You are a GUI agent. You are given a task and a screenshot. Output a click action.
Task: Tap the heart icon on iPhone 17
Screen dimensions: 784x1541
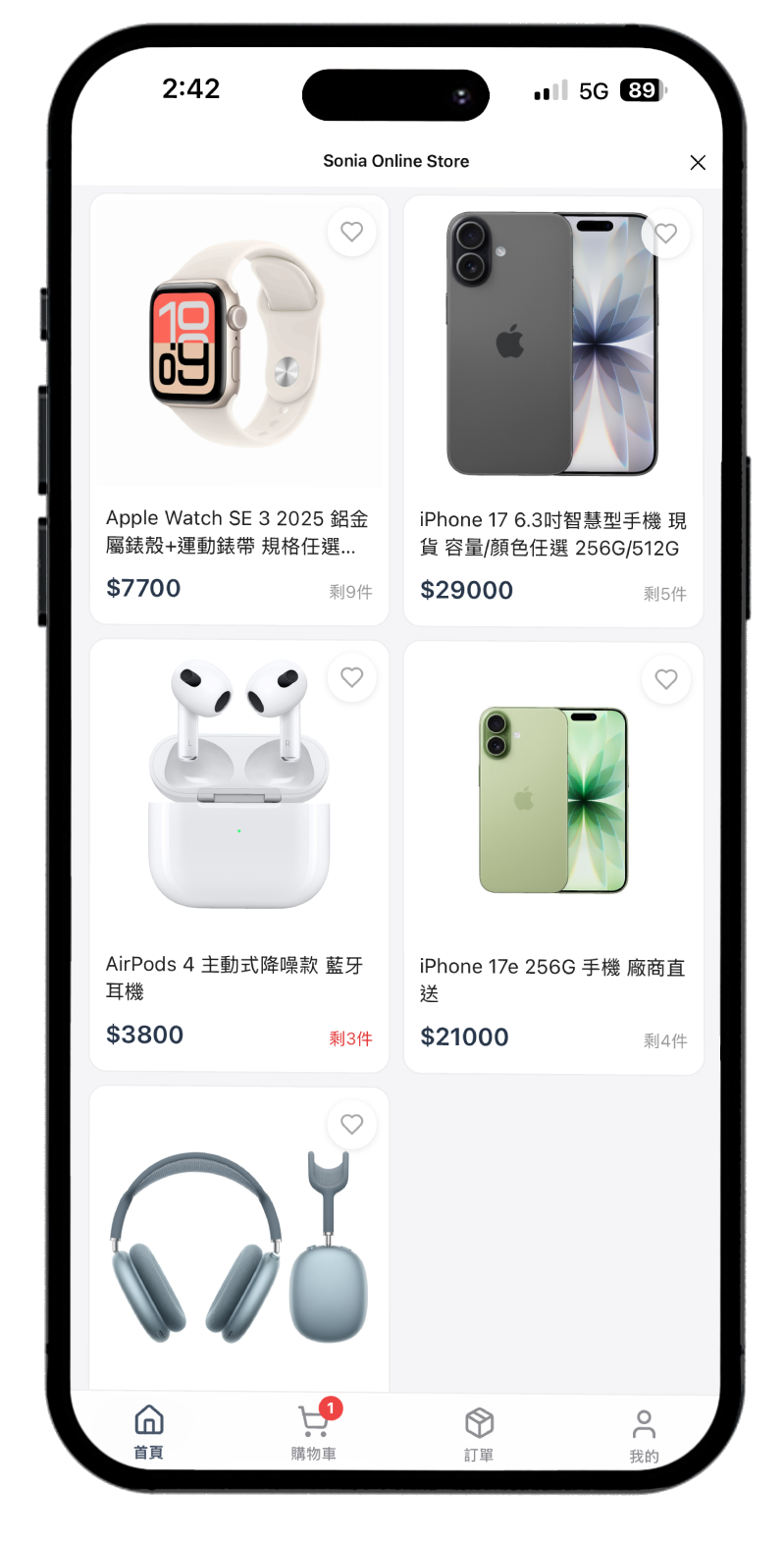pos(665,233)
